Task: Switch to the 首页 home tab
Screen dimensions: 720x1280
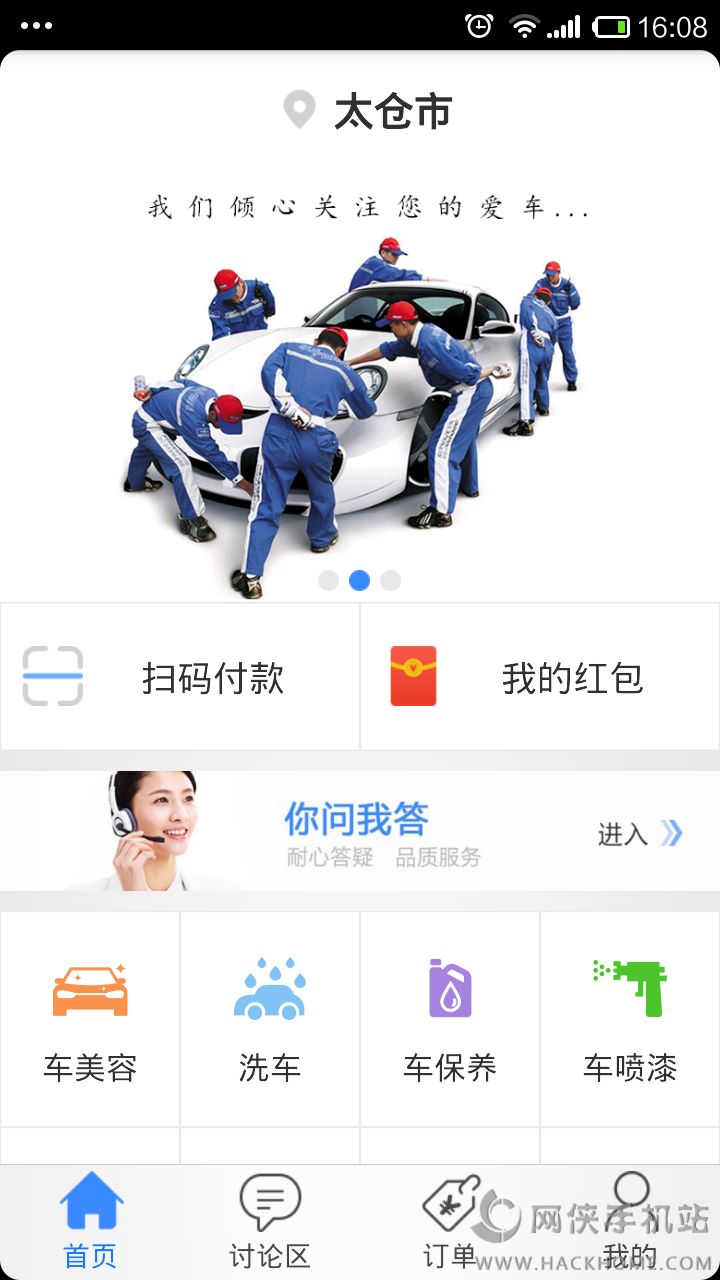Action: (90, 1222)
